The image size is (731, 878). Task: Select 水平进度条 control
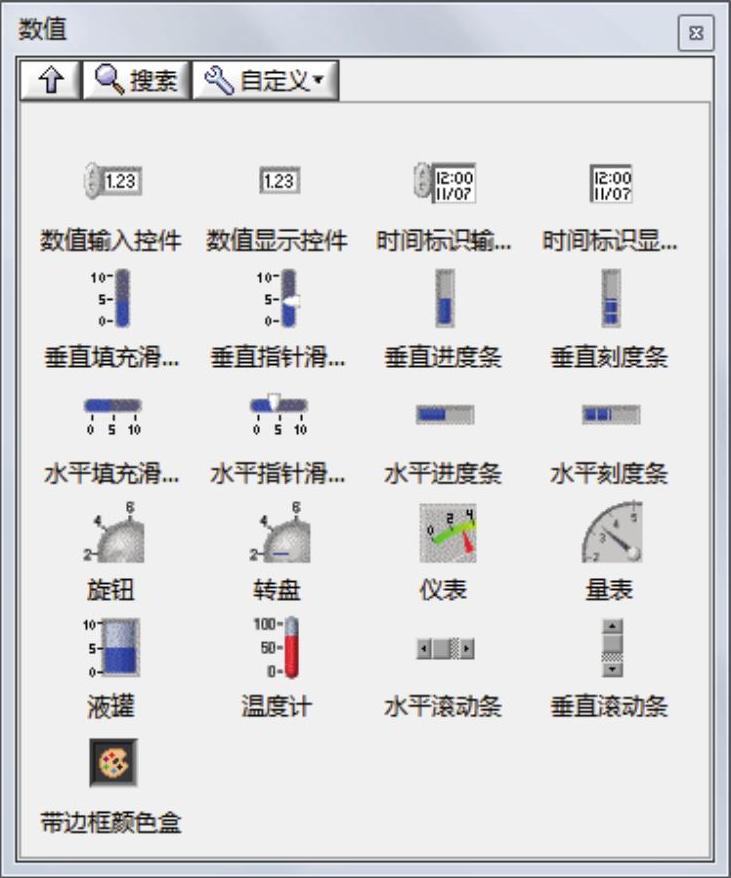coord(444,414)
